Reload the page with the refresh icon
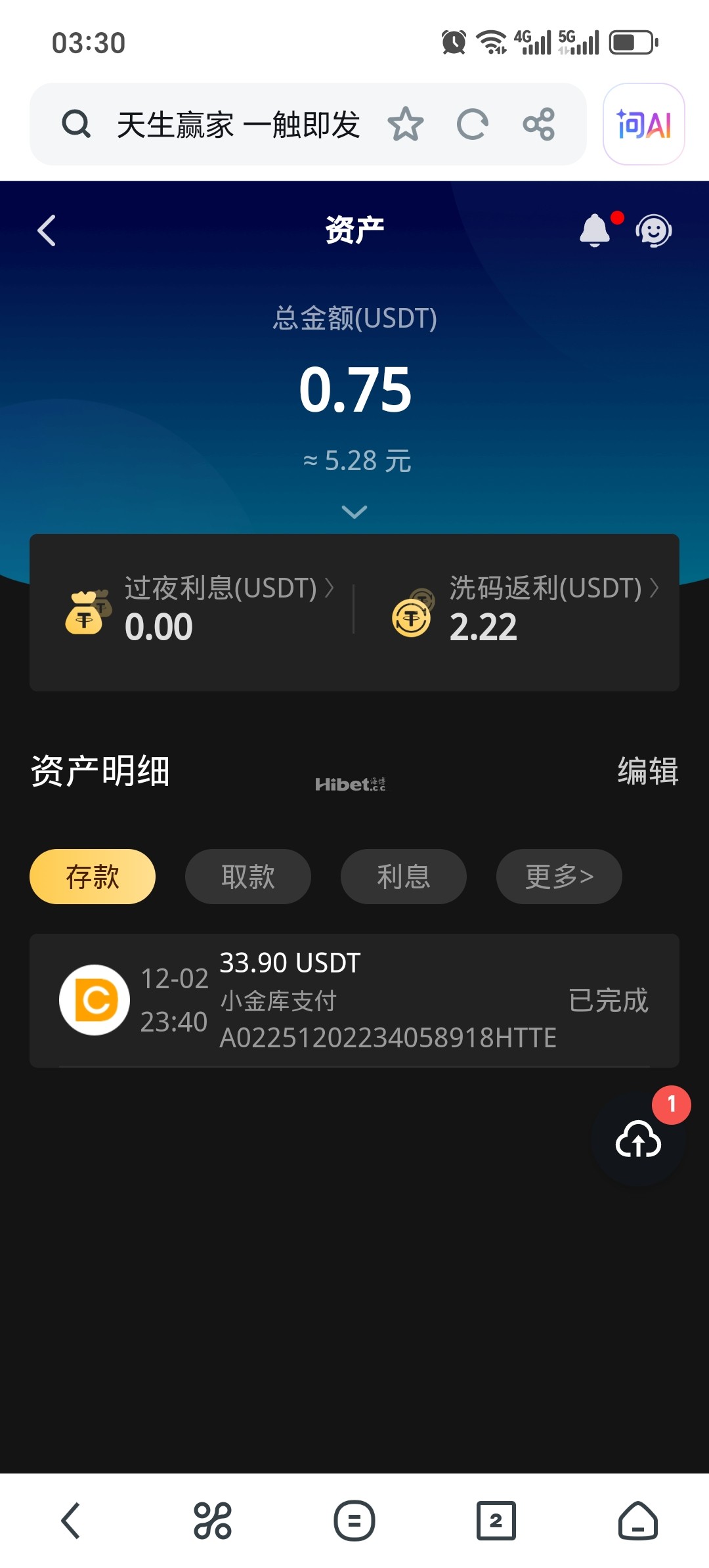 (473, 125)
